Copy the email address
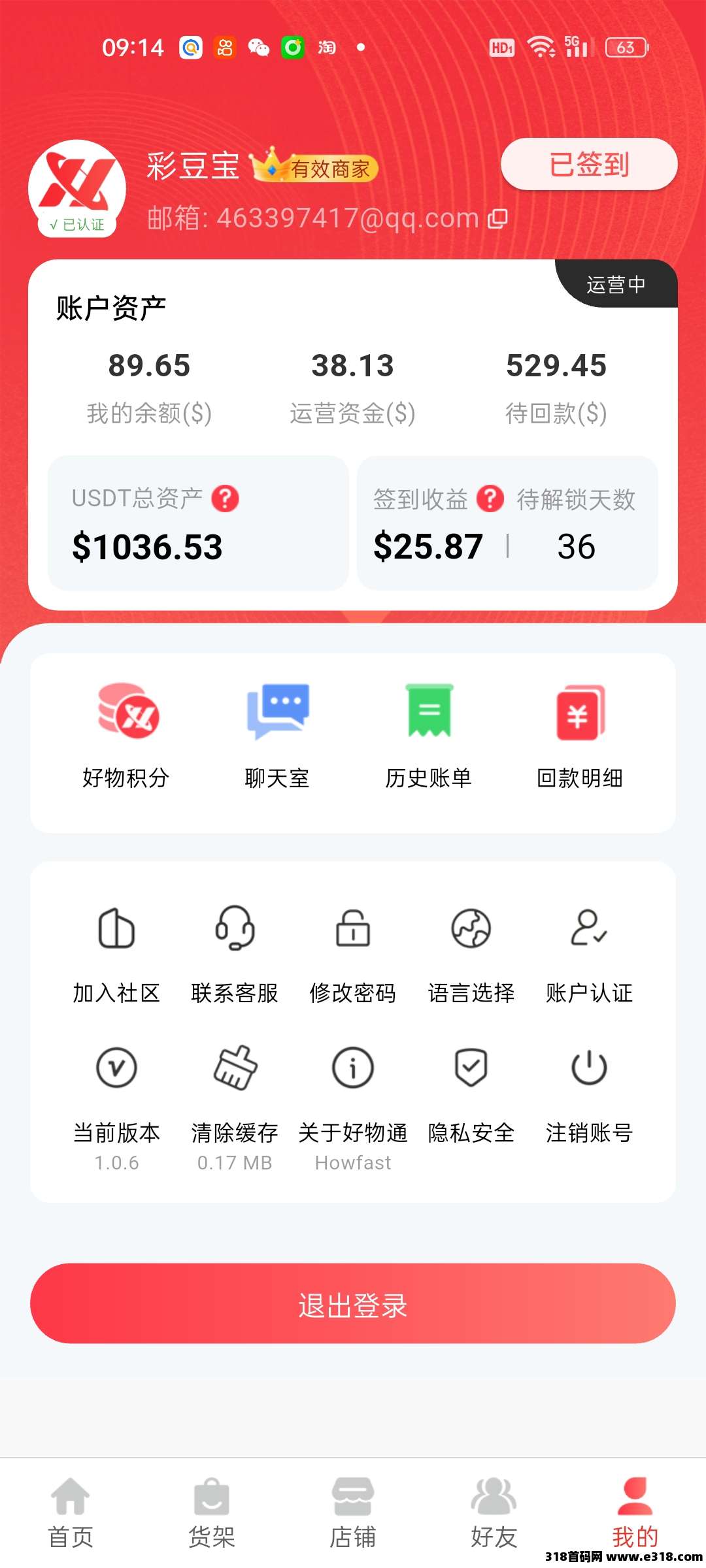This screenshot has width=706, height=1568. click(497, 218)
